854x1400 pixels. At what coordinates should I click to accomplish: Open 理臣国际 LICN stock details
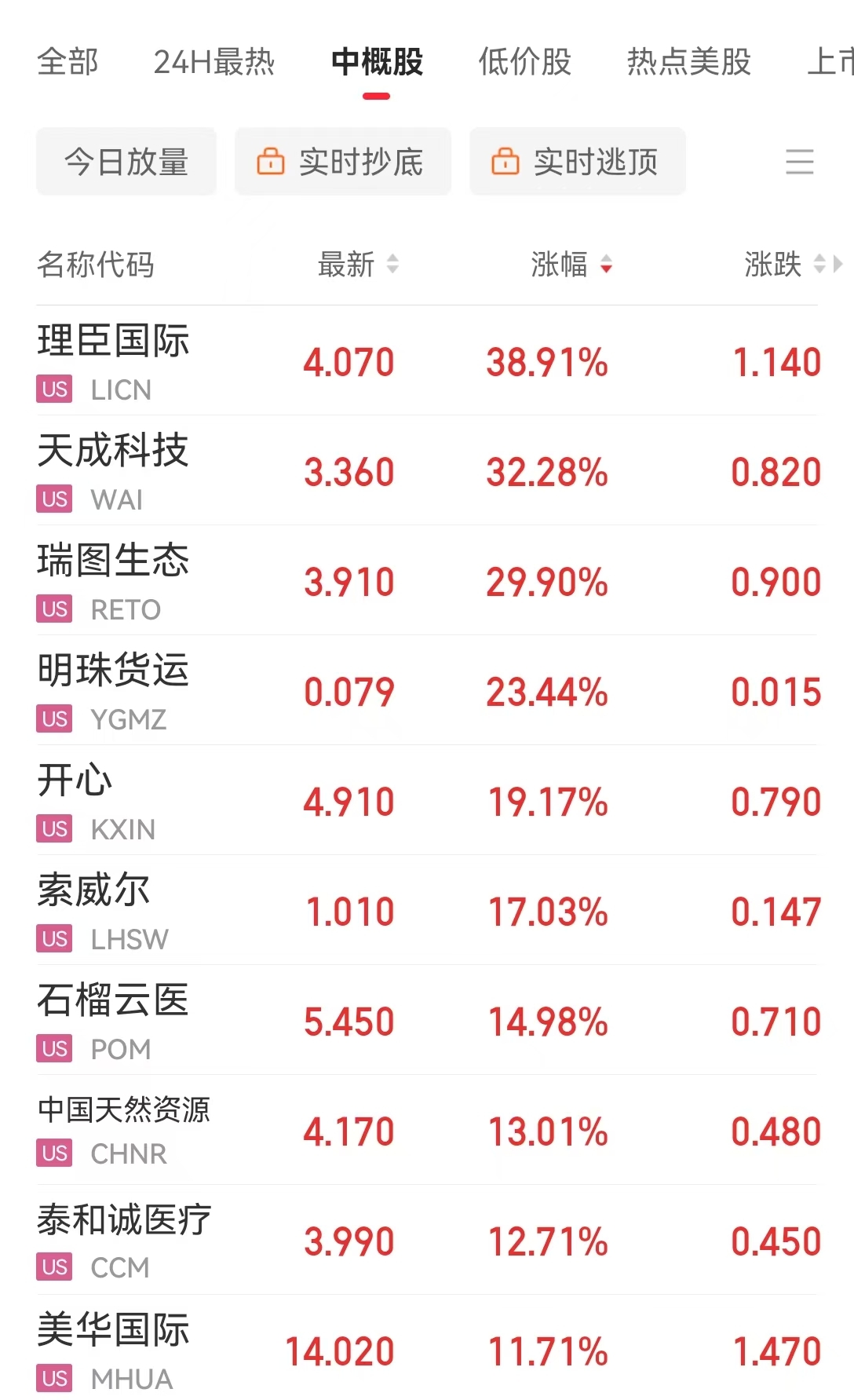[113, 361]
